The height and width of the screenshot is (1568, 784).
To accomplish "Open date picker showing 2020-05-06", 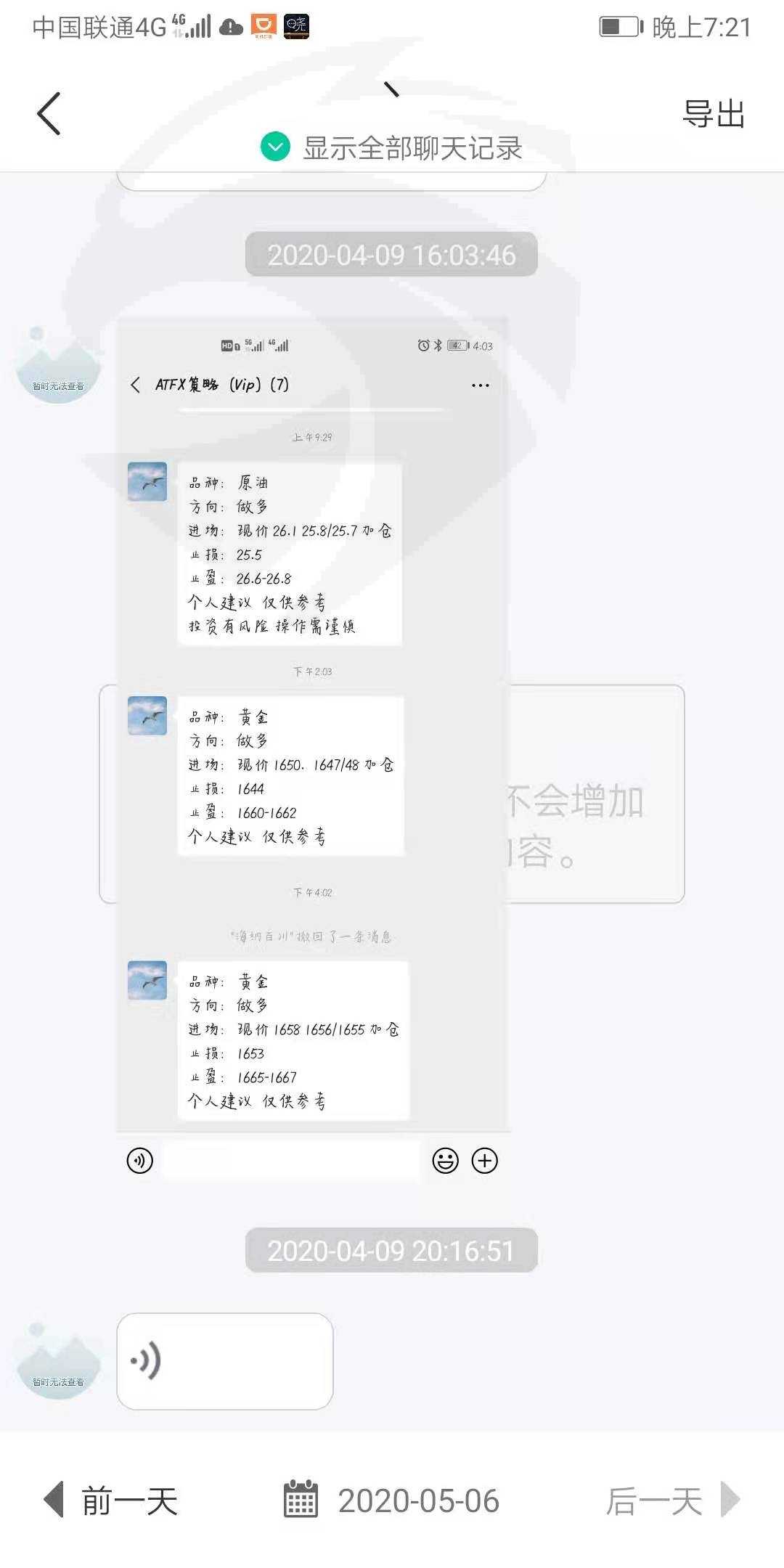I will pos(391,1500).
